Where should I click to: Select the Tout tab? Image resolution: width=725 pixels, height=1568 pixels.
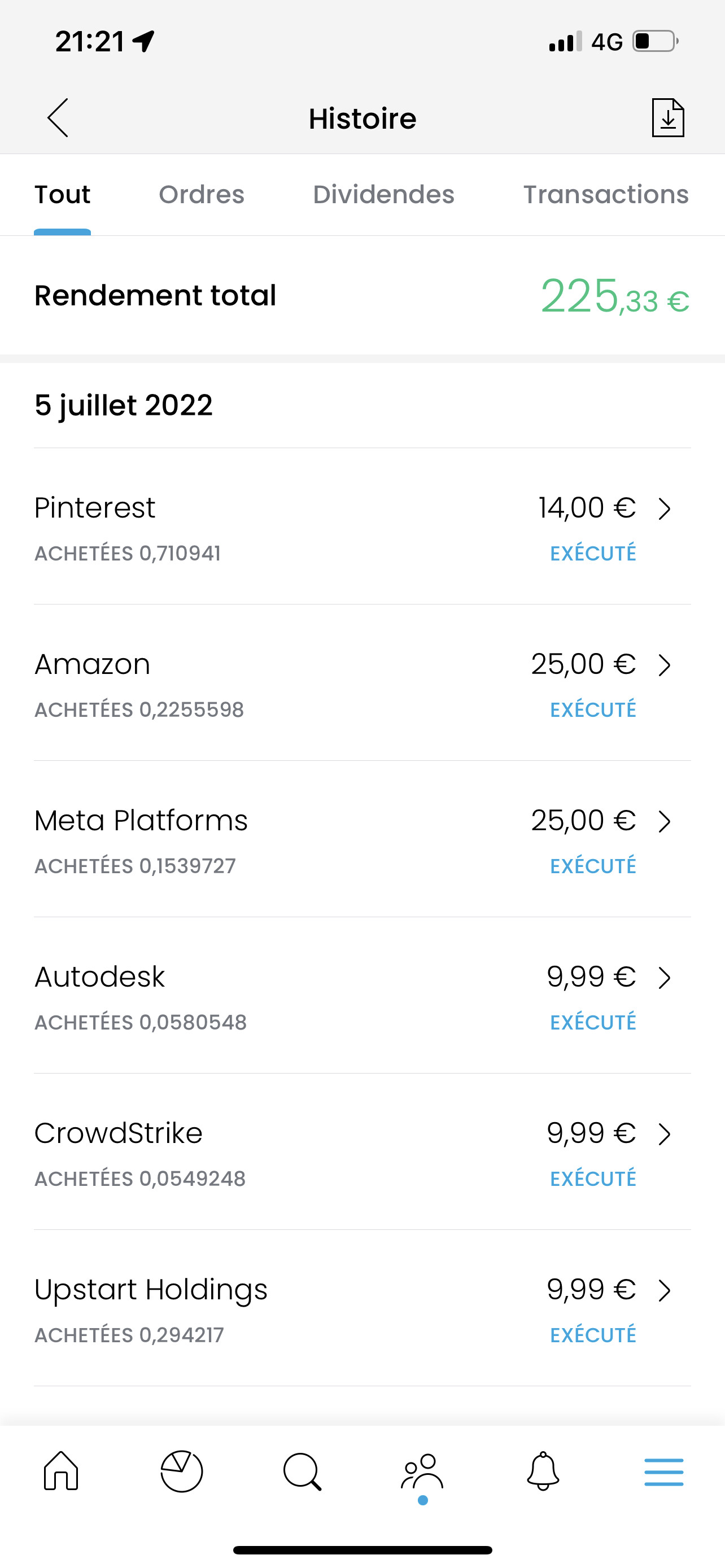[x=62, y=195]
